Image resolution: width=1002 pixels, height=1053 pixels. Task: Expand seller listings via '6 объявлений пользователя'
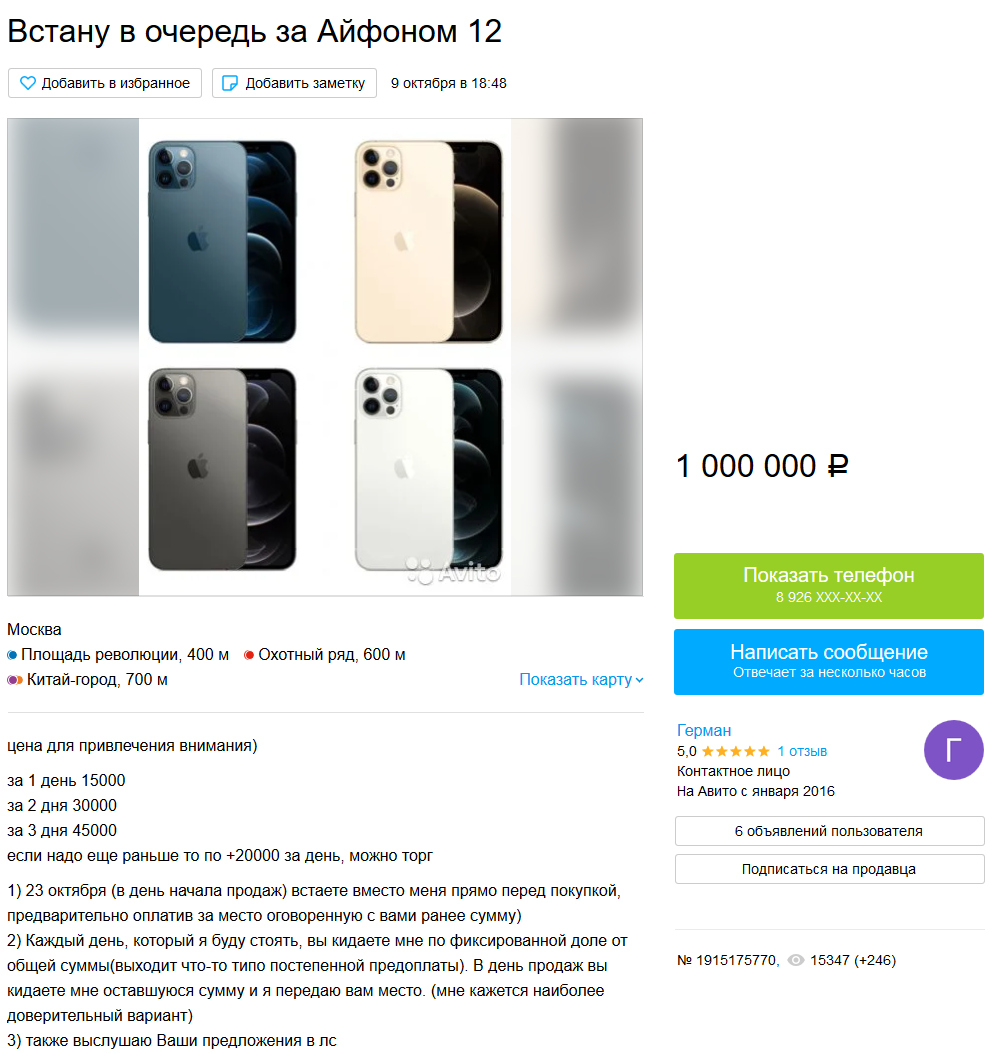click(x=828, y=831)
